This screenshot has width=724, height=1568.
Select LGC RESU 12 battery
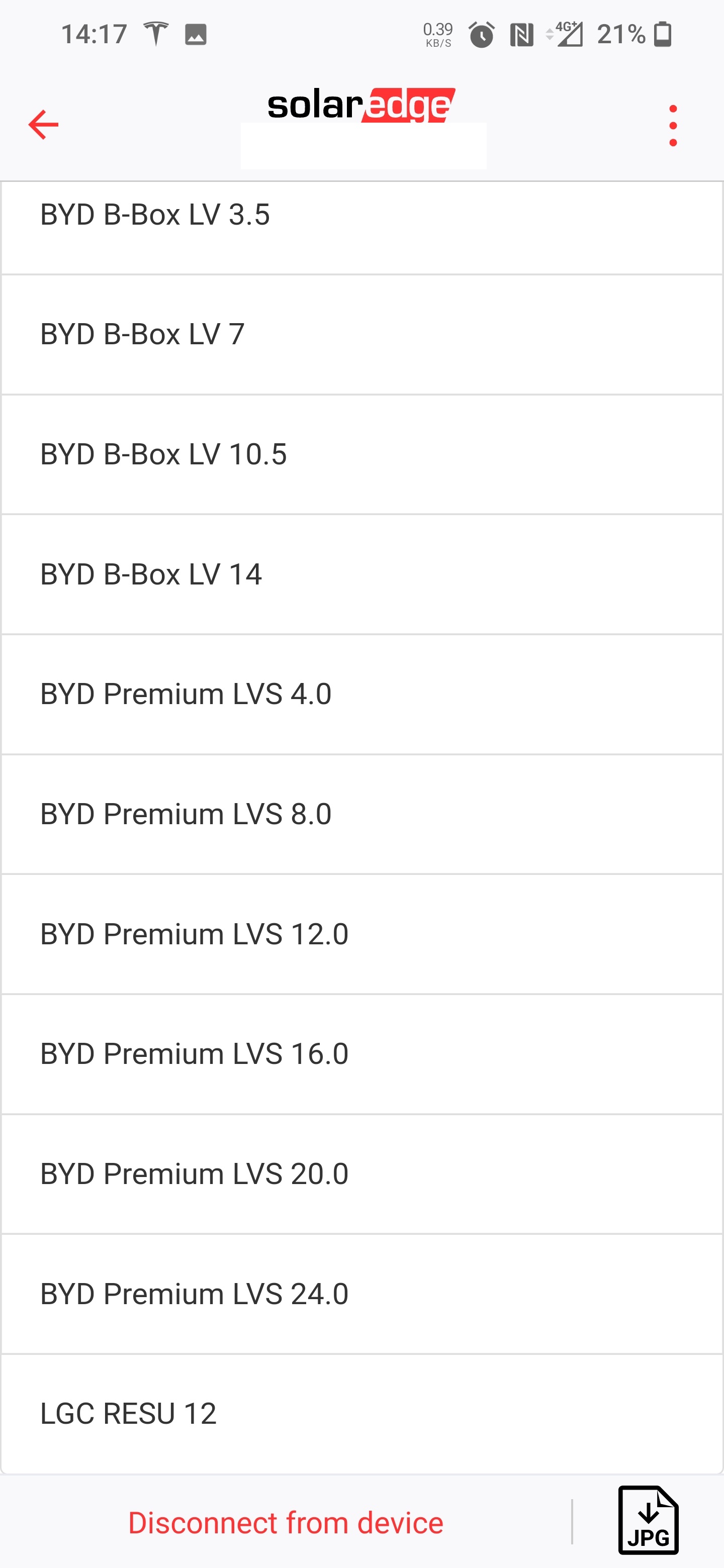(361, 1413)
